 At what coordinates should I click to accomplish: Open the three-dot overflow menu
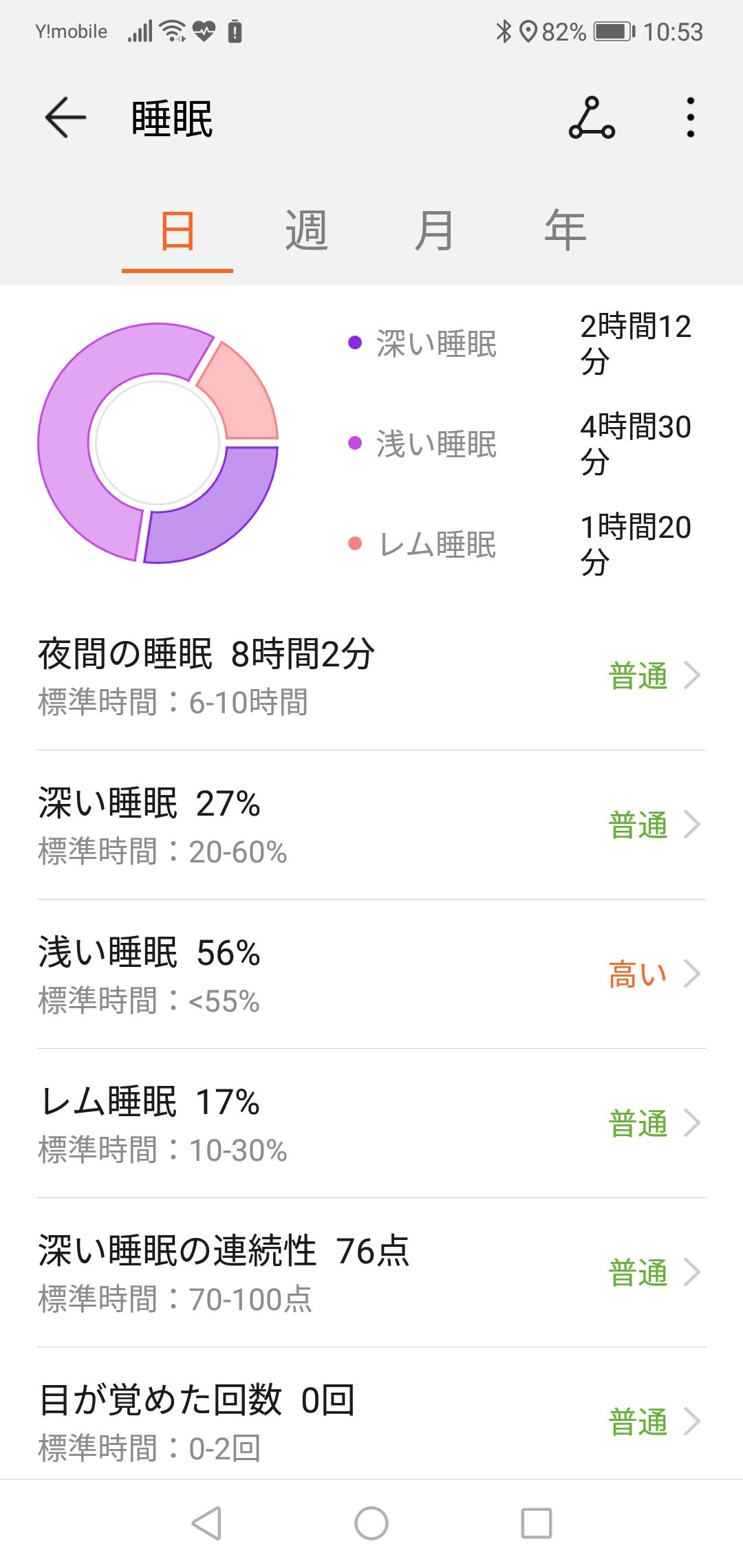[691, 118]
